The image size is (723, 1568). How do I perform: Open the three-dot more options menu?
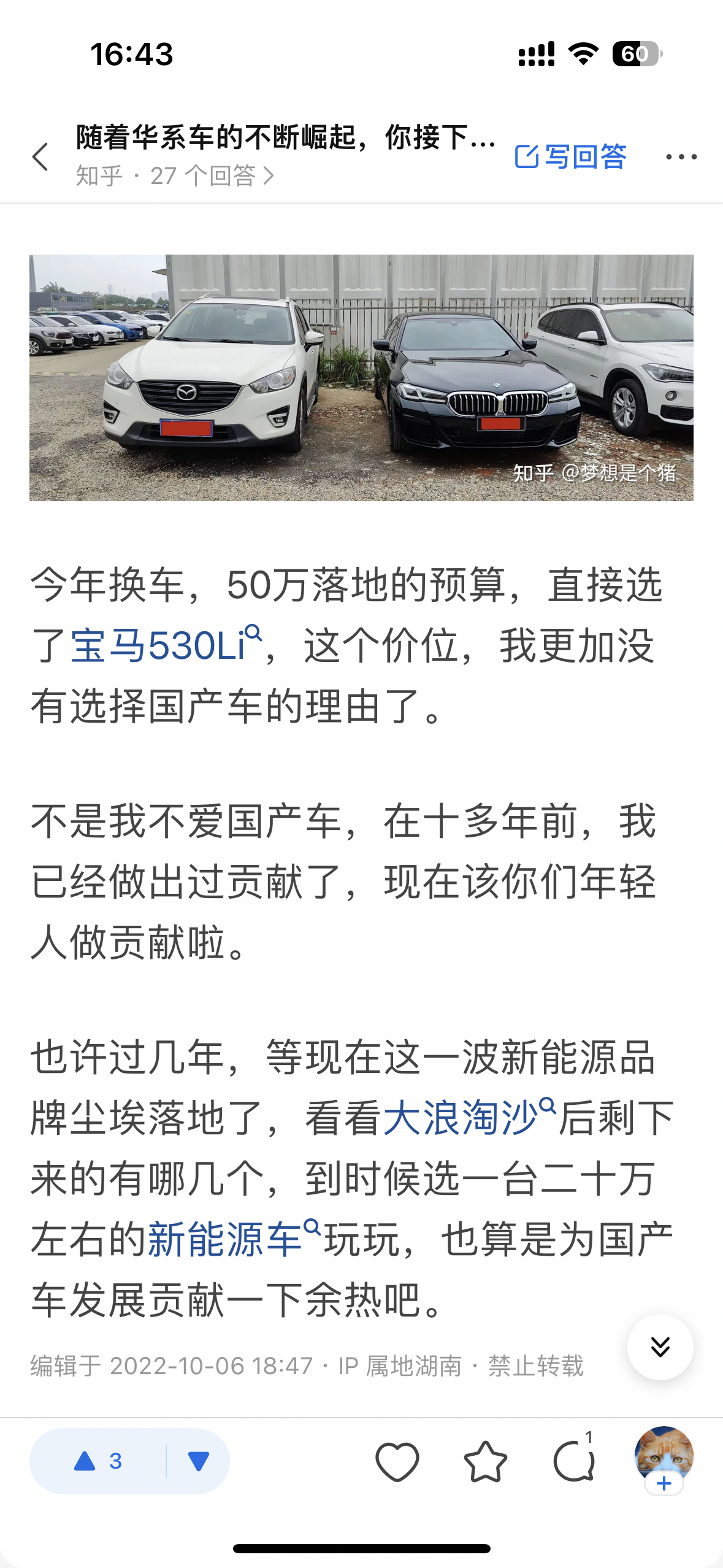pyautogui.click(x=681, y=157)
